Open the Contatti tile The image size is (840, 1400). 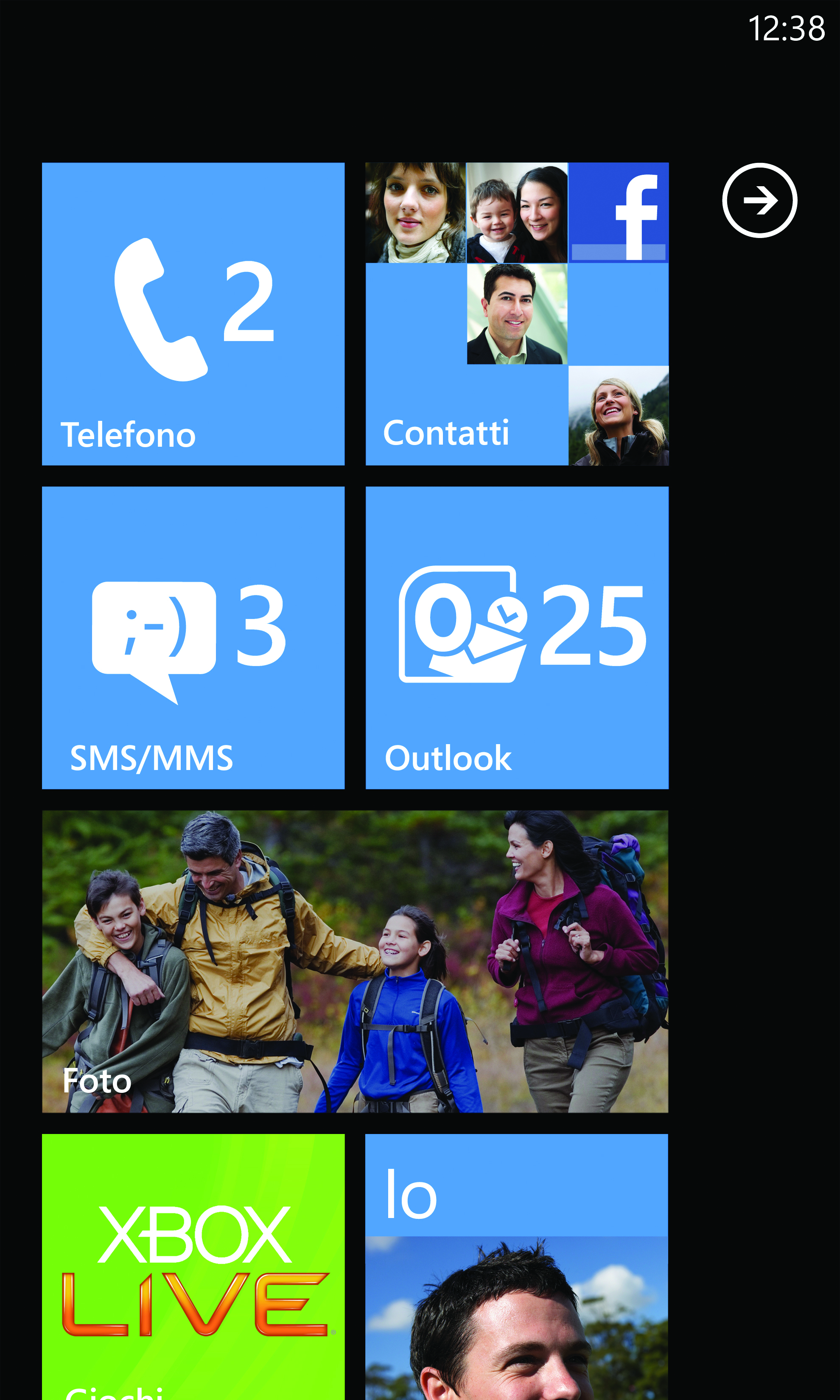click(517, 314)
